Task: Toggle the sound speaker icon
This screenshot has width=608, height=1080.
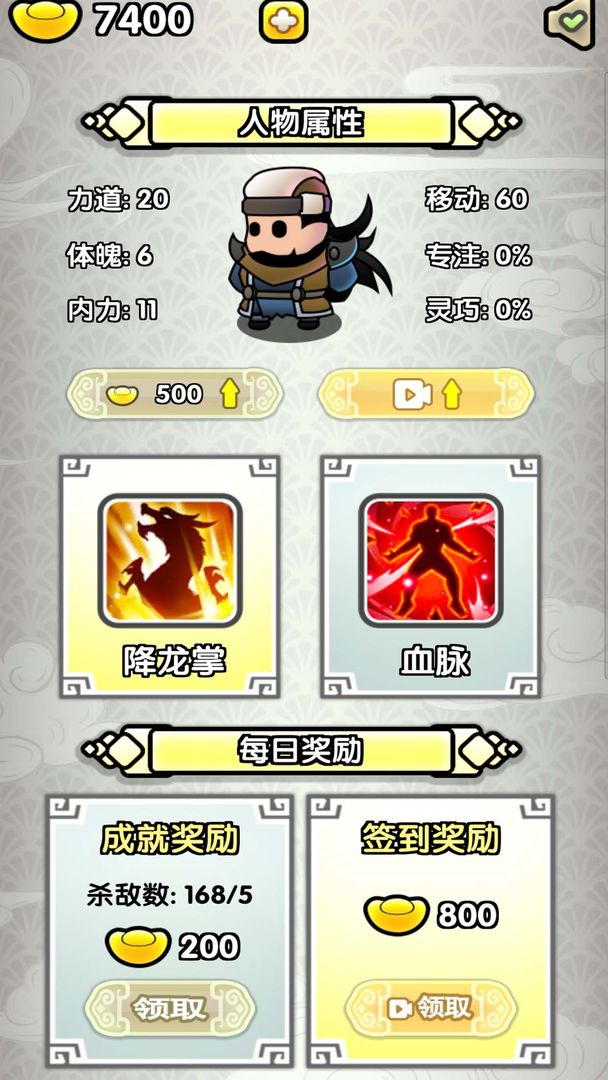Action: coord(570,23)
